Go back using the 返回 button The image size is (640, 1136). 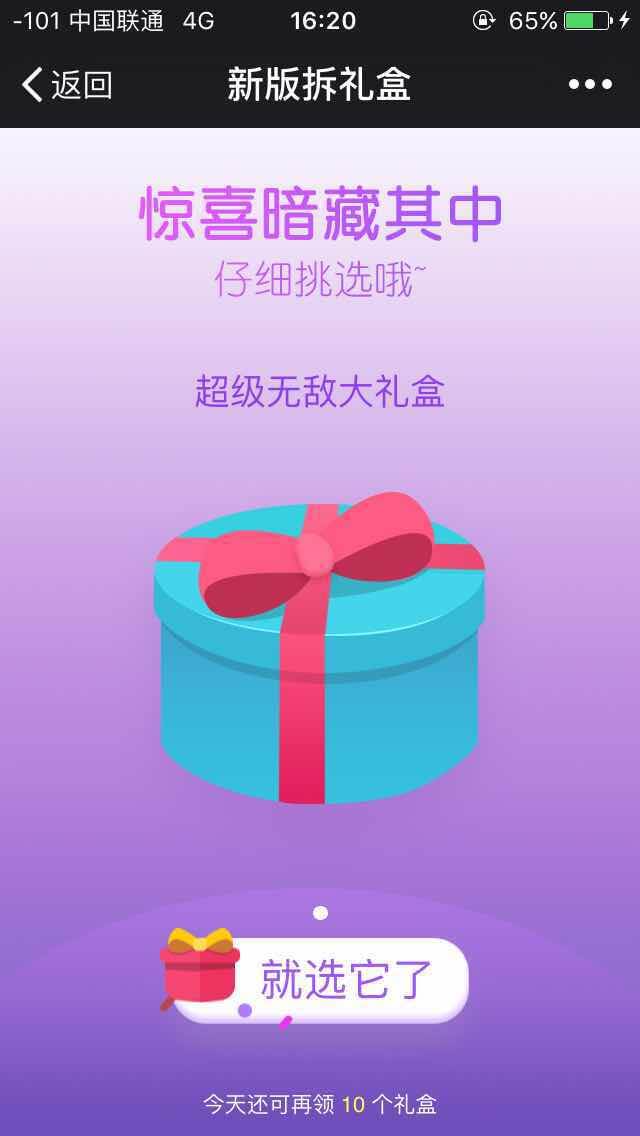[66, 85]
